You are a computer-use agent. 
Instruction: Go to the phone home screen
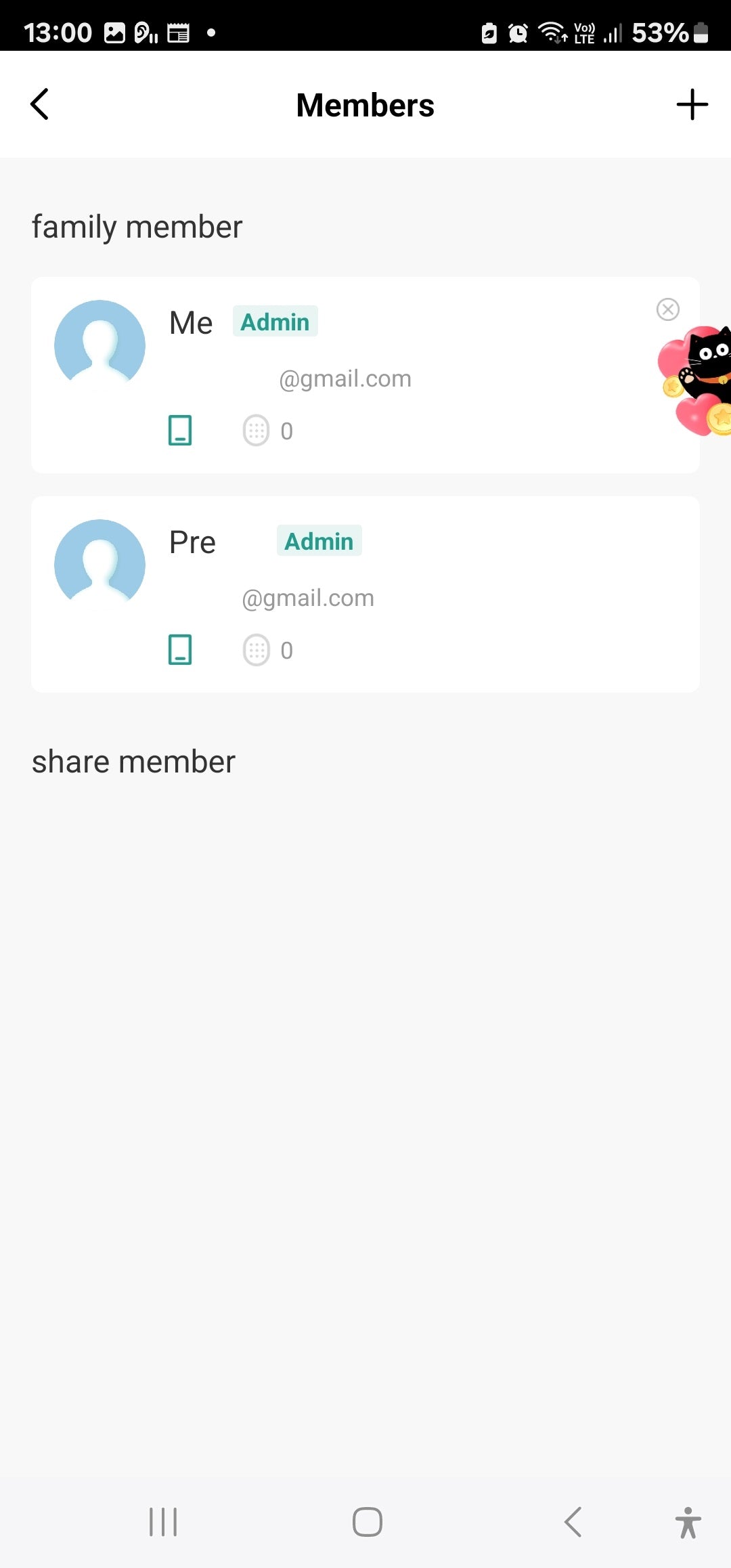coord(367,1522)
